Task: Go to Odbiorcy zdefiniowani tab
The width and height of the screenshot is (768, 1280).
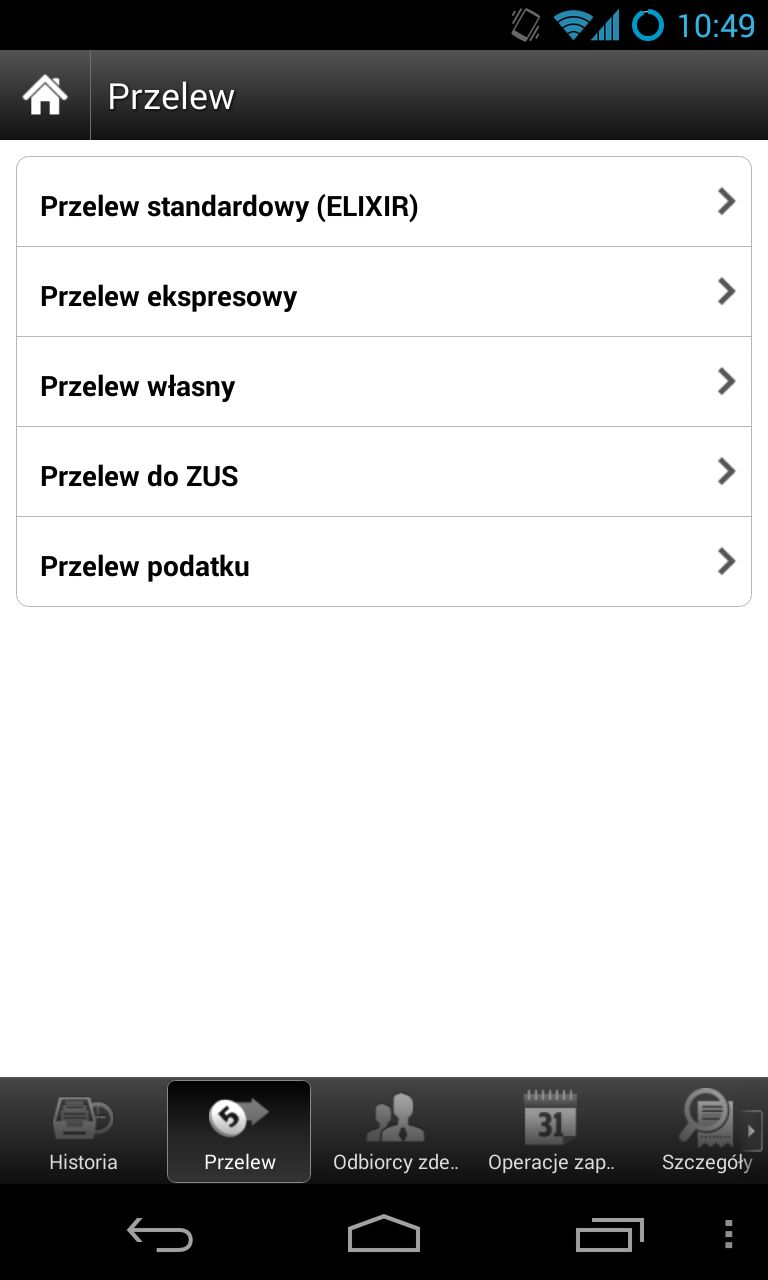Action: pyautogui.click(x=396, y=1132)
